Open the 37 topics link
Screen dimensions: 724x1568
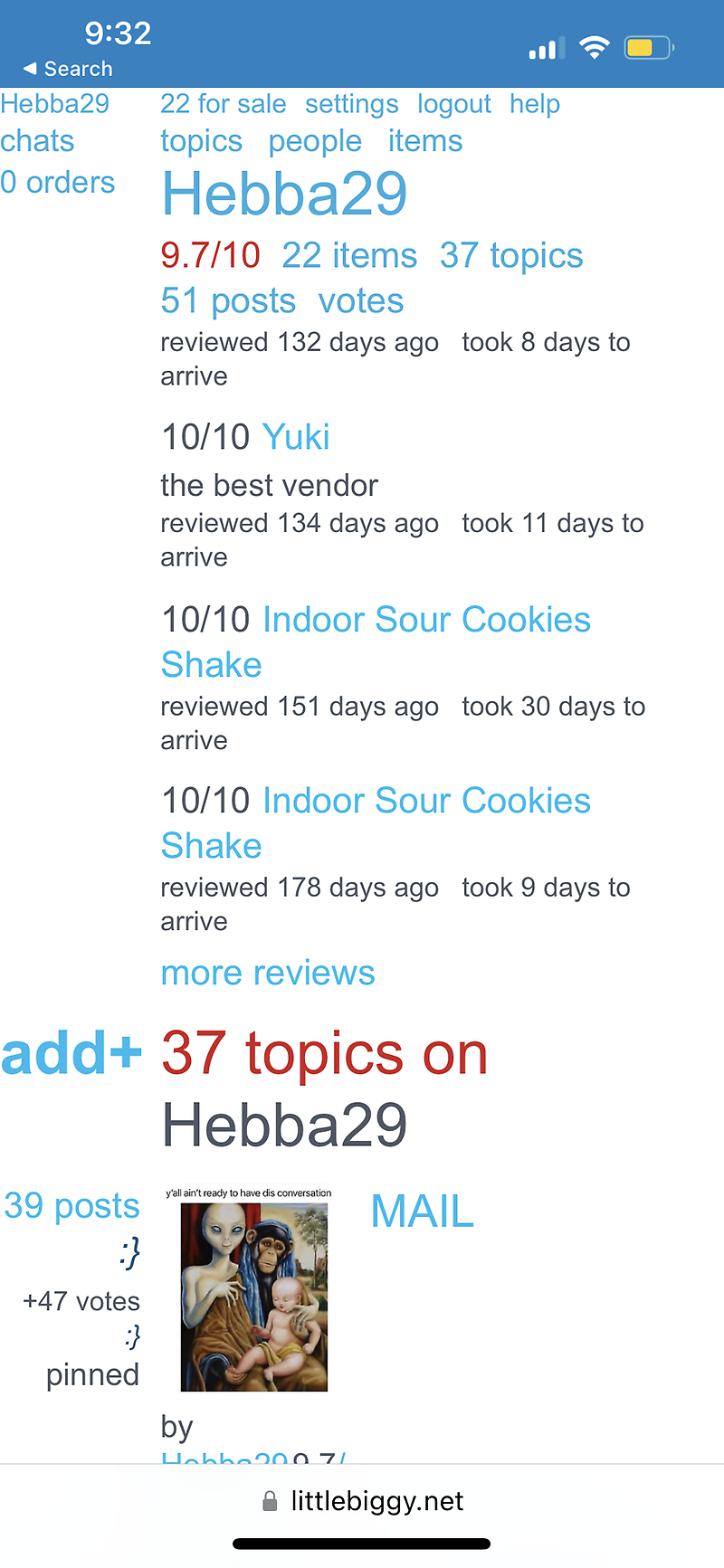pos(511,255)
